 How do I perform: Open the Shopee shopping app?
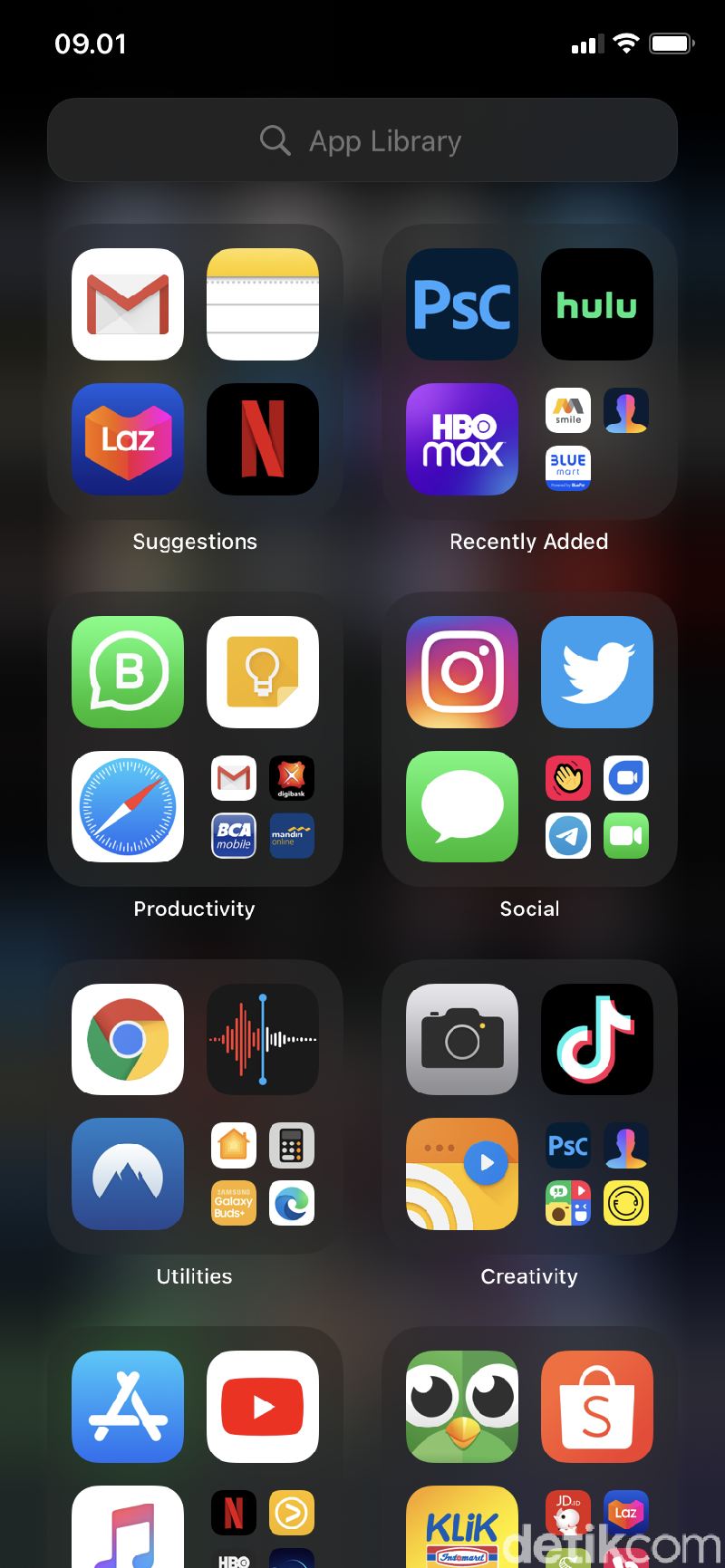coord(596,1407)
